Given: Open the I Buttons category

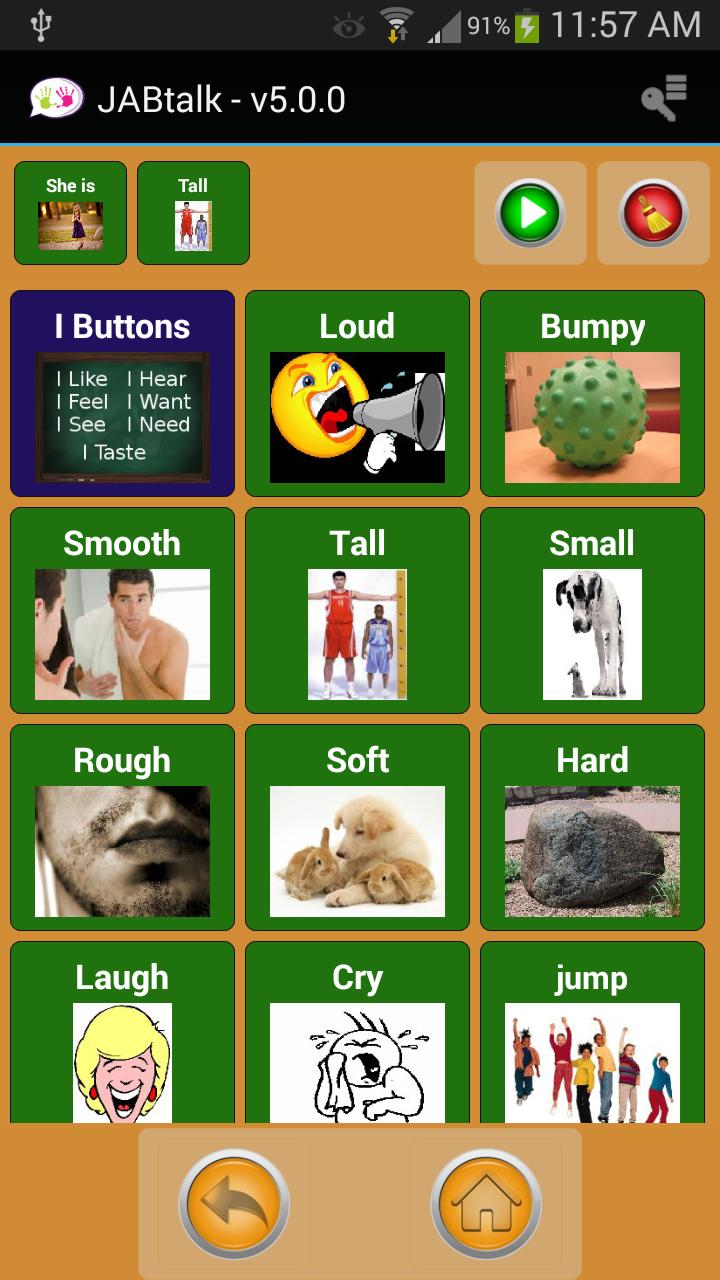Looking at the screenshot, I should coord(122,394).
